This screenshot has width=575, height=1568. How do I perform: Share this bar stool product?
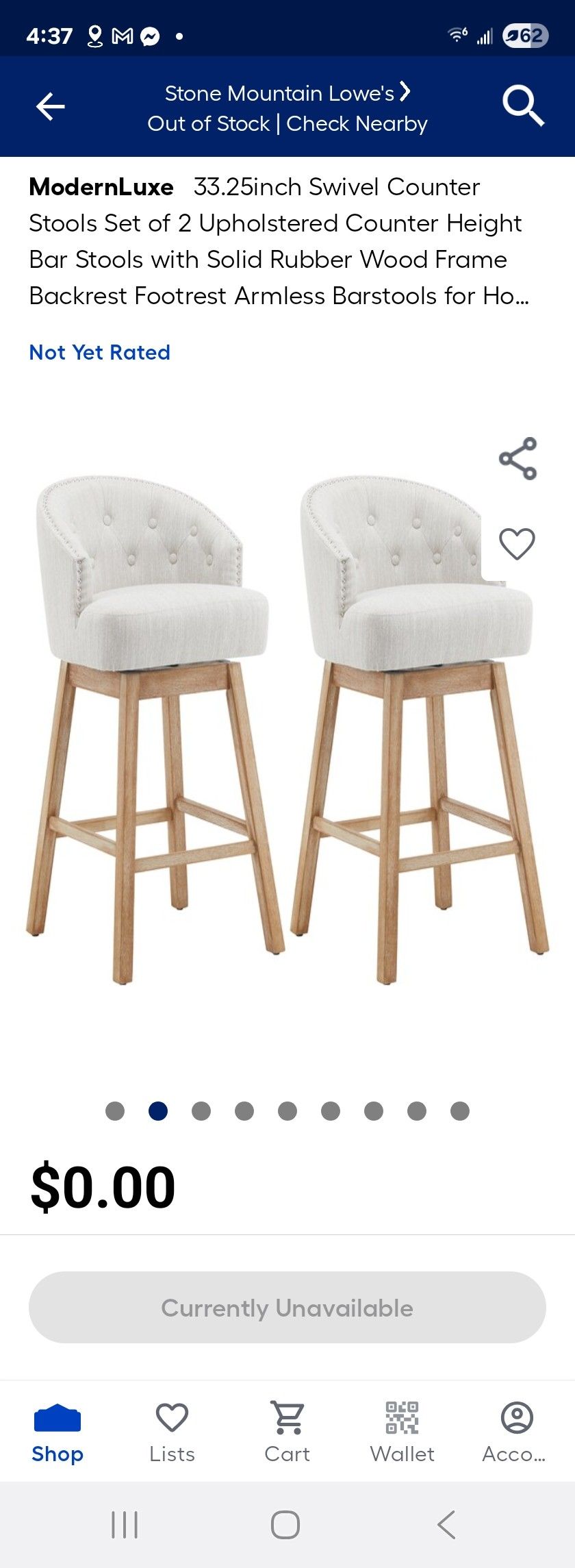point(517,458)
